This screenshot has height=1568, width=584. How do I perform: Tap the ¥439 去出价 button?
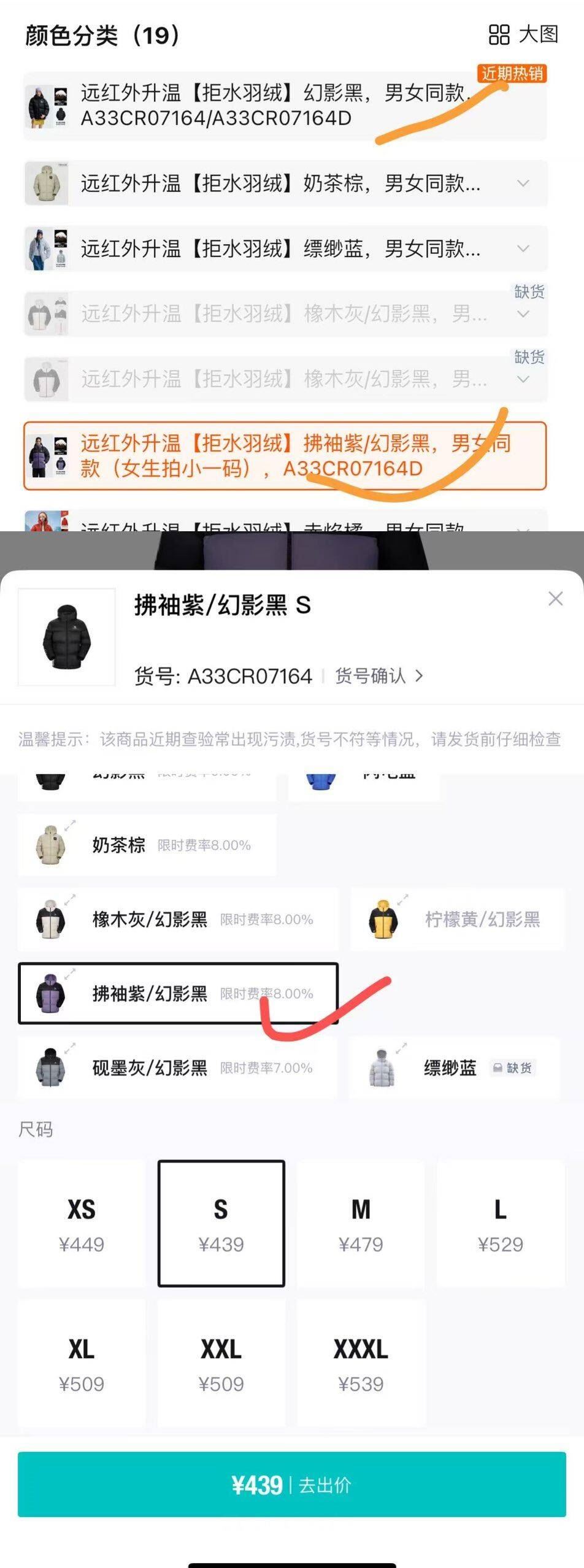pyautogui.click(x=292, y=1485)
